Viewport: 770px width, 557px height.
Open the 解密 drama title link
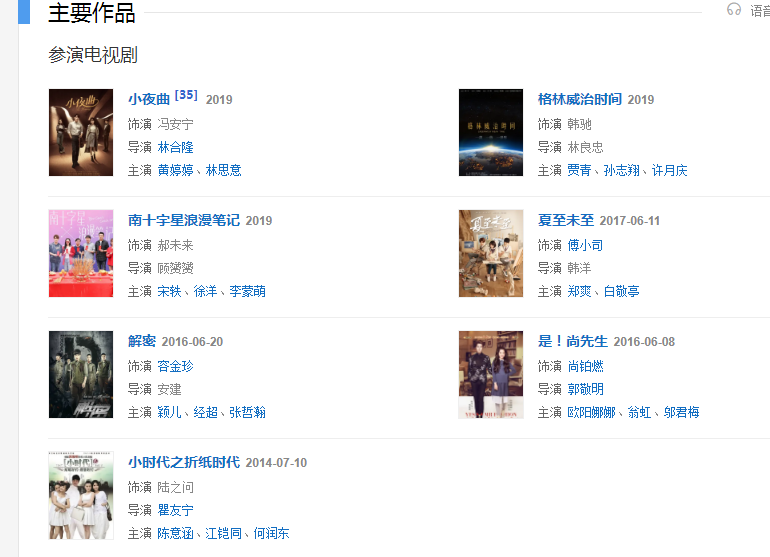click(x=142, y=341)
